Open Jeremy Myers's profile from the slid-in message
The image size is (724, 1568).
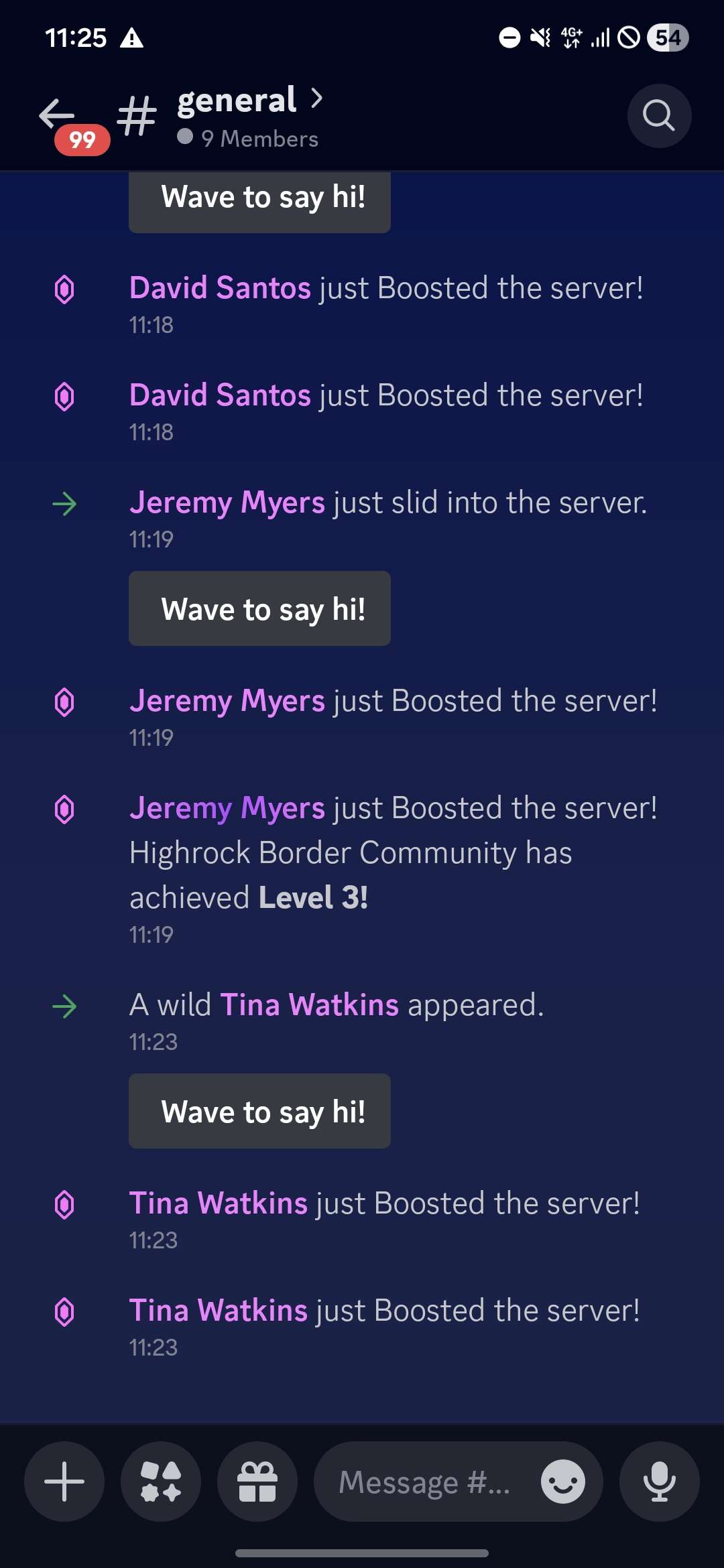click(227, 503)
